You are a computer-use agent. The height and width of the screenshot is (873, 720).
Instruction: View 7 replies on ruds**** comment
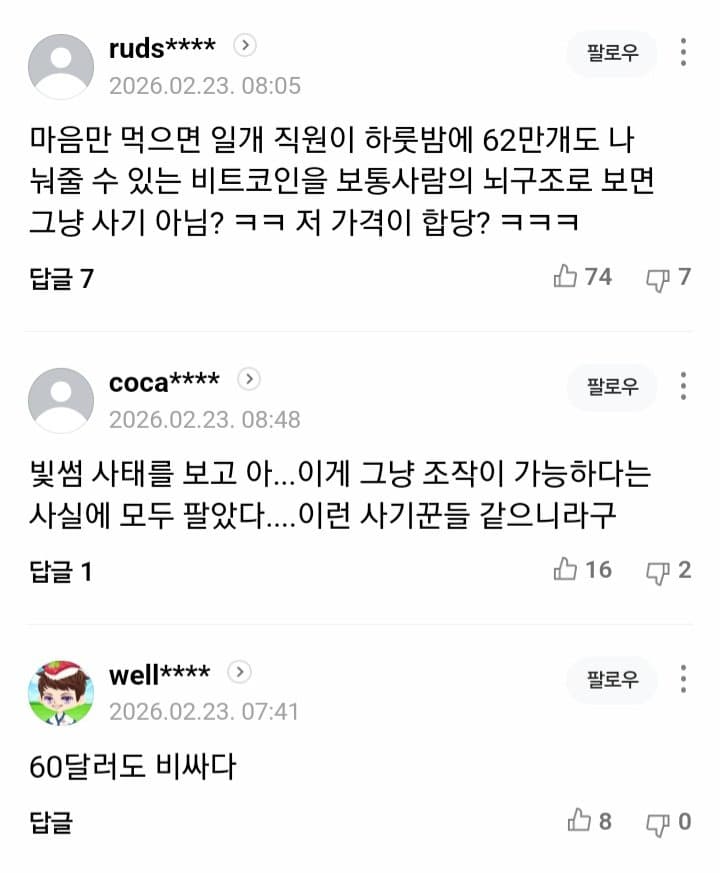[61, 278]
